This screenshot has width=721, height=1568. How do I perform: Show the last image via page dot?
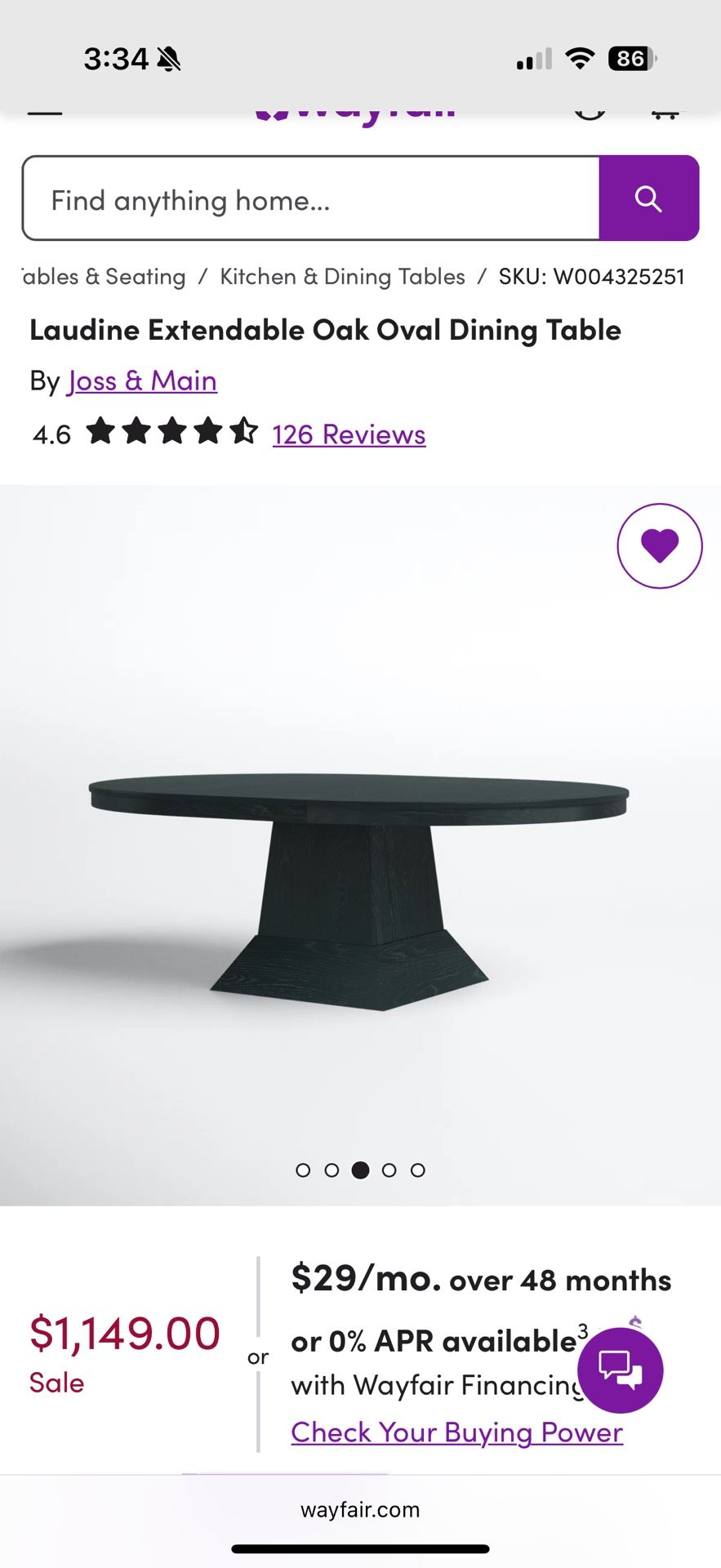coord(418,1170)
